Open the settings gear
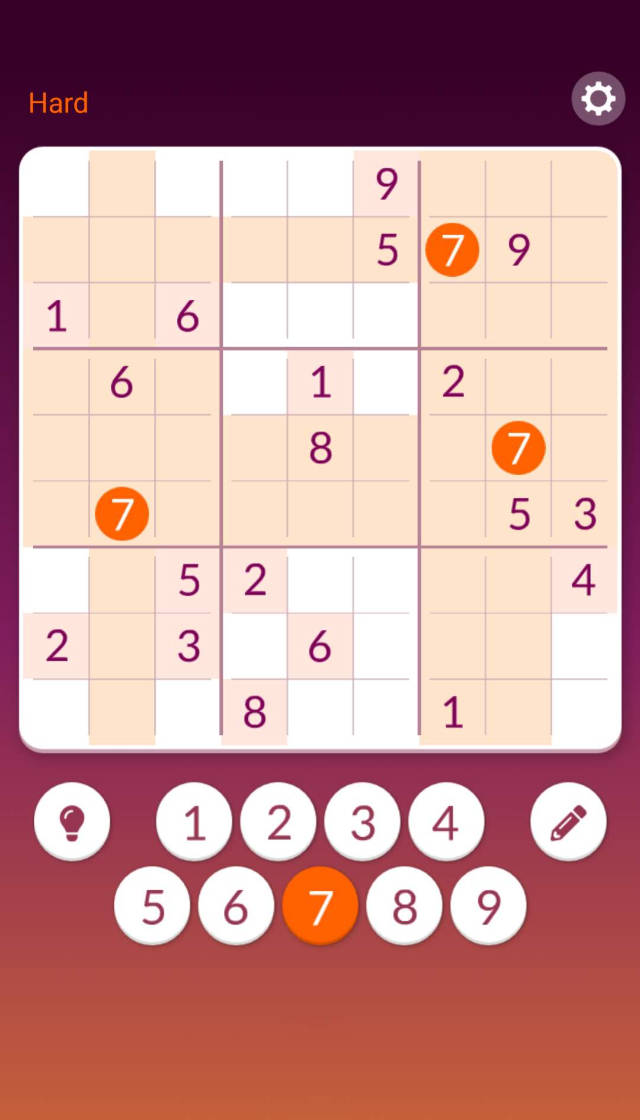 click(x=598, y=99)
